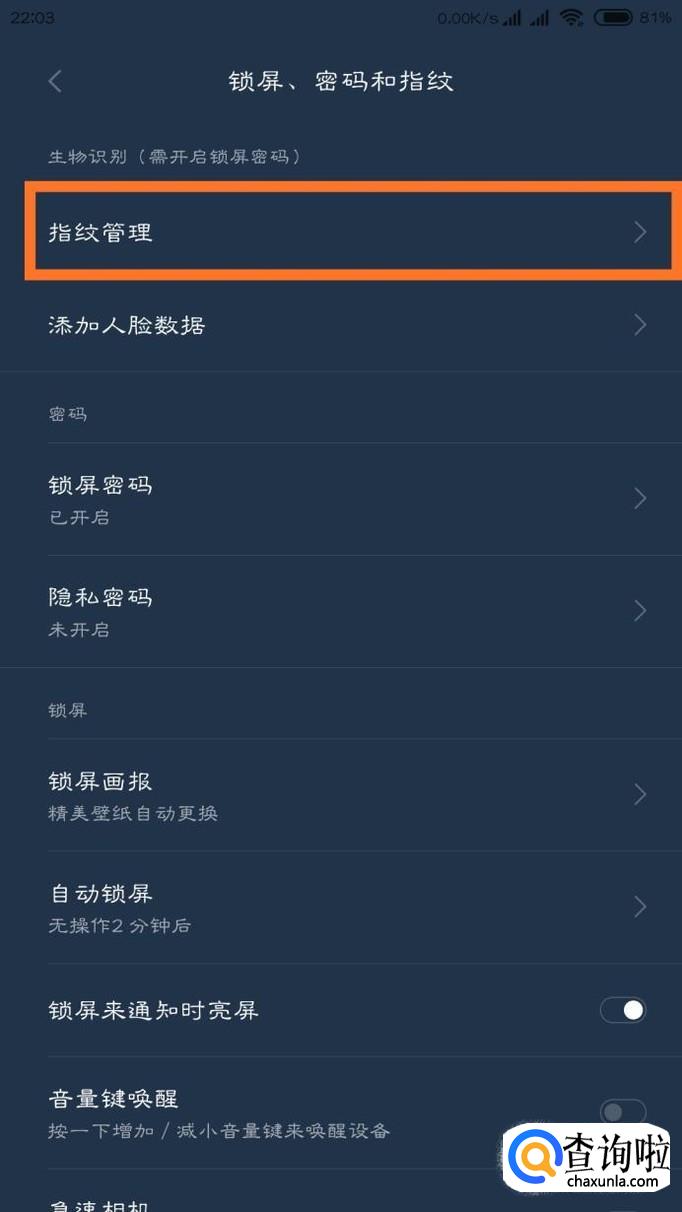Viewport: 682px width, 1212px height.
Task: Go back using the top-left arrow
Action: pos(55,81)
